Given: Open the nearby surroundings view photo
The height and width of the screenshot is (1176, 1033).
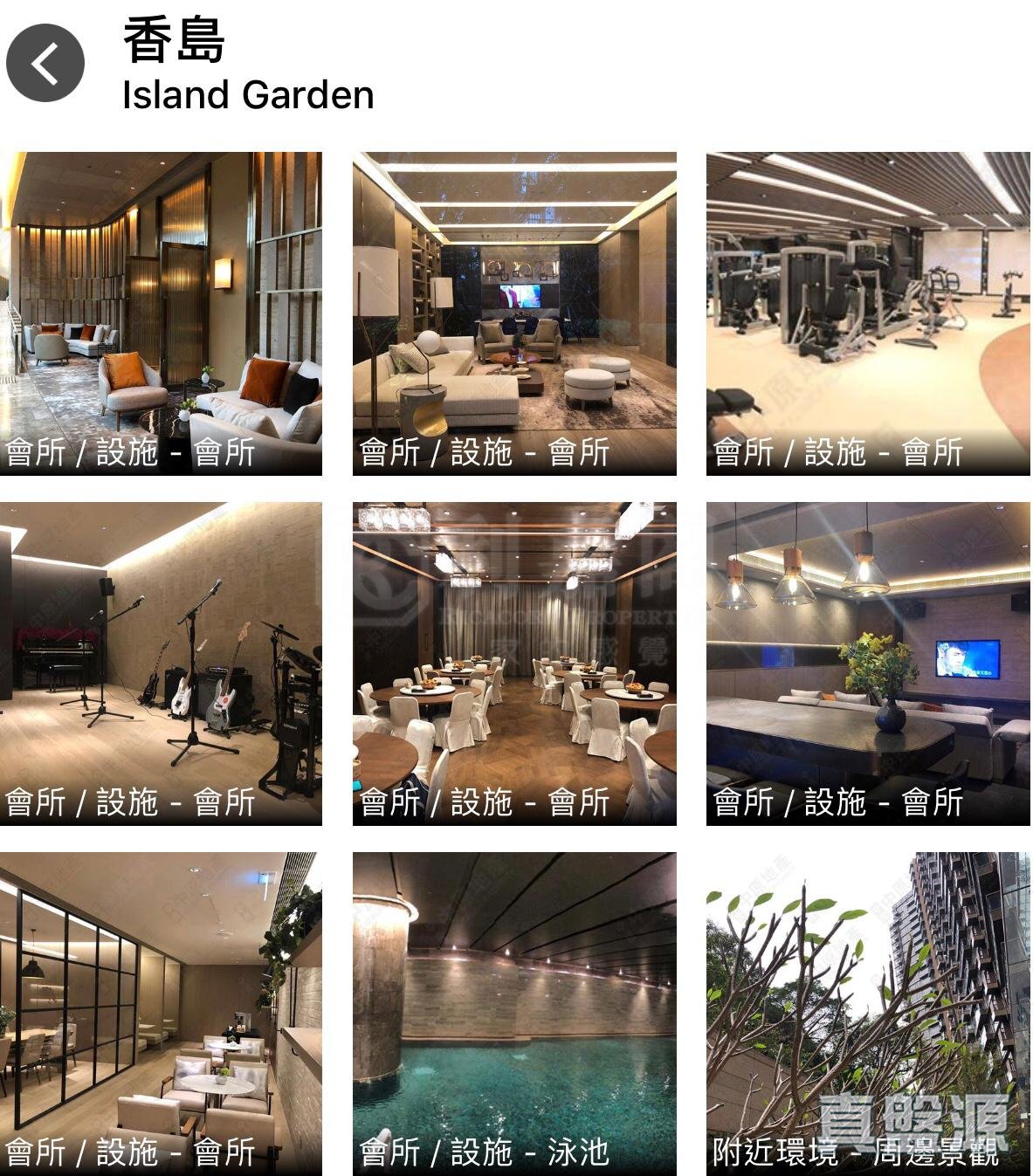Looking at the screenshot, I should [x=868, y=1014].
